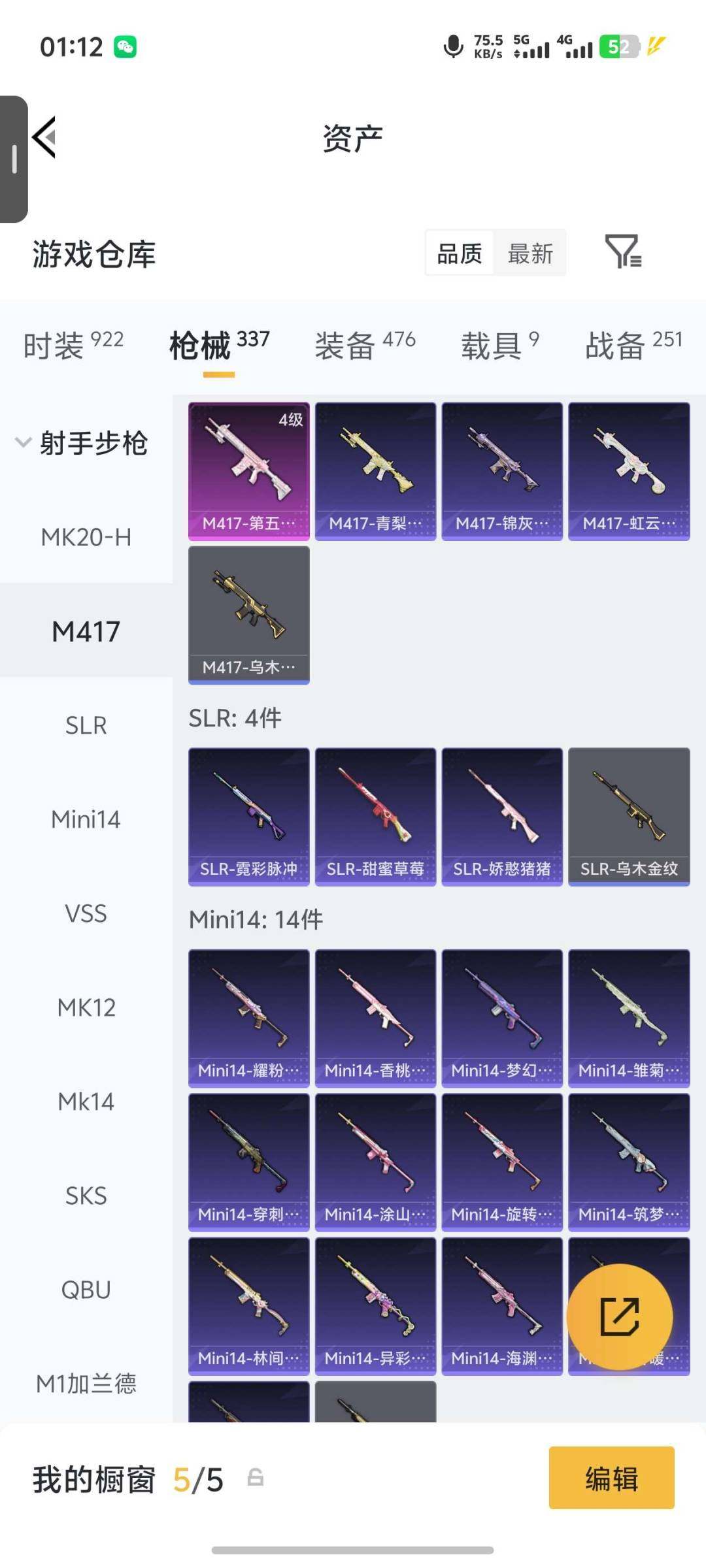Jump to VSS in the side list
This screenshot has height=1568, width=706.
tap(86, 913)
